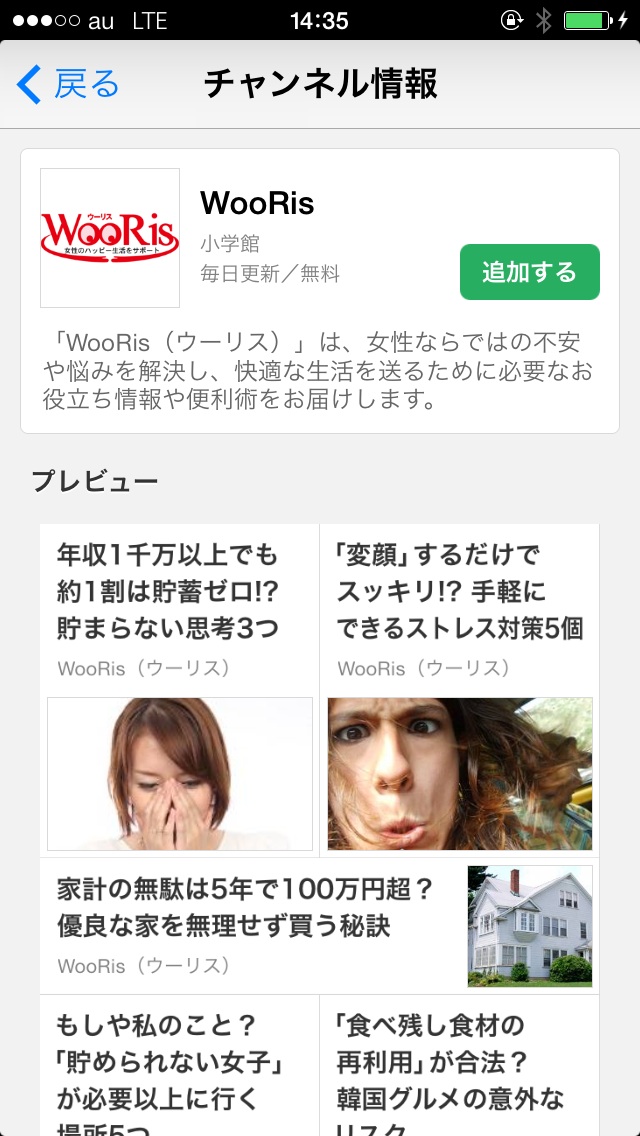Open the article about 年収1千万以上でも貯蓄ゼロ
640x1136 pixels.
(x=180, y=690)
